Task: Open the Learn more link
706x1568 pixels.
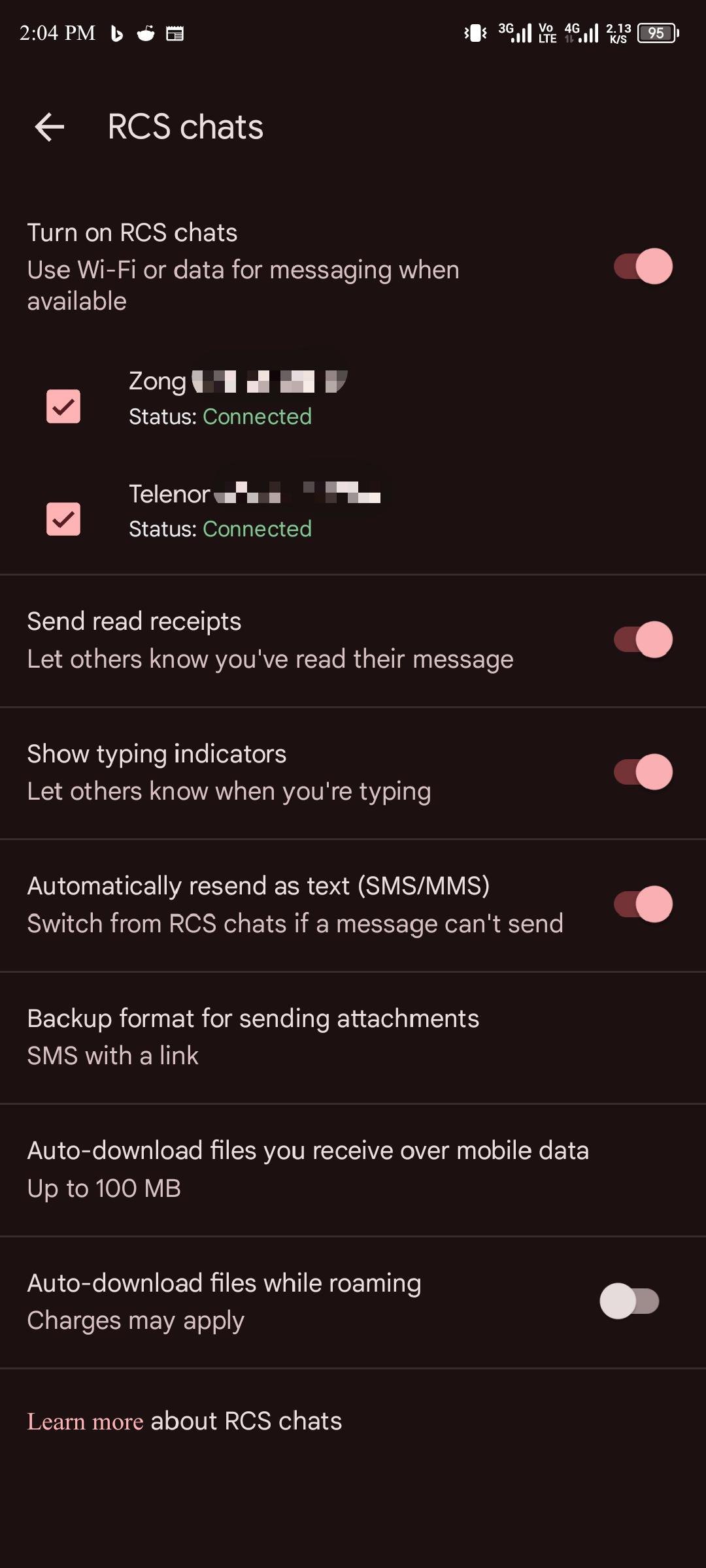Action: [x=85, y=1422]
